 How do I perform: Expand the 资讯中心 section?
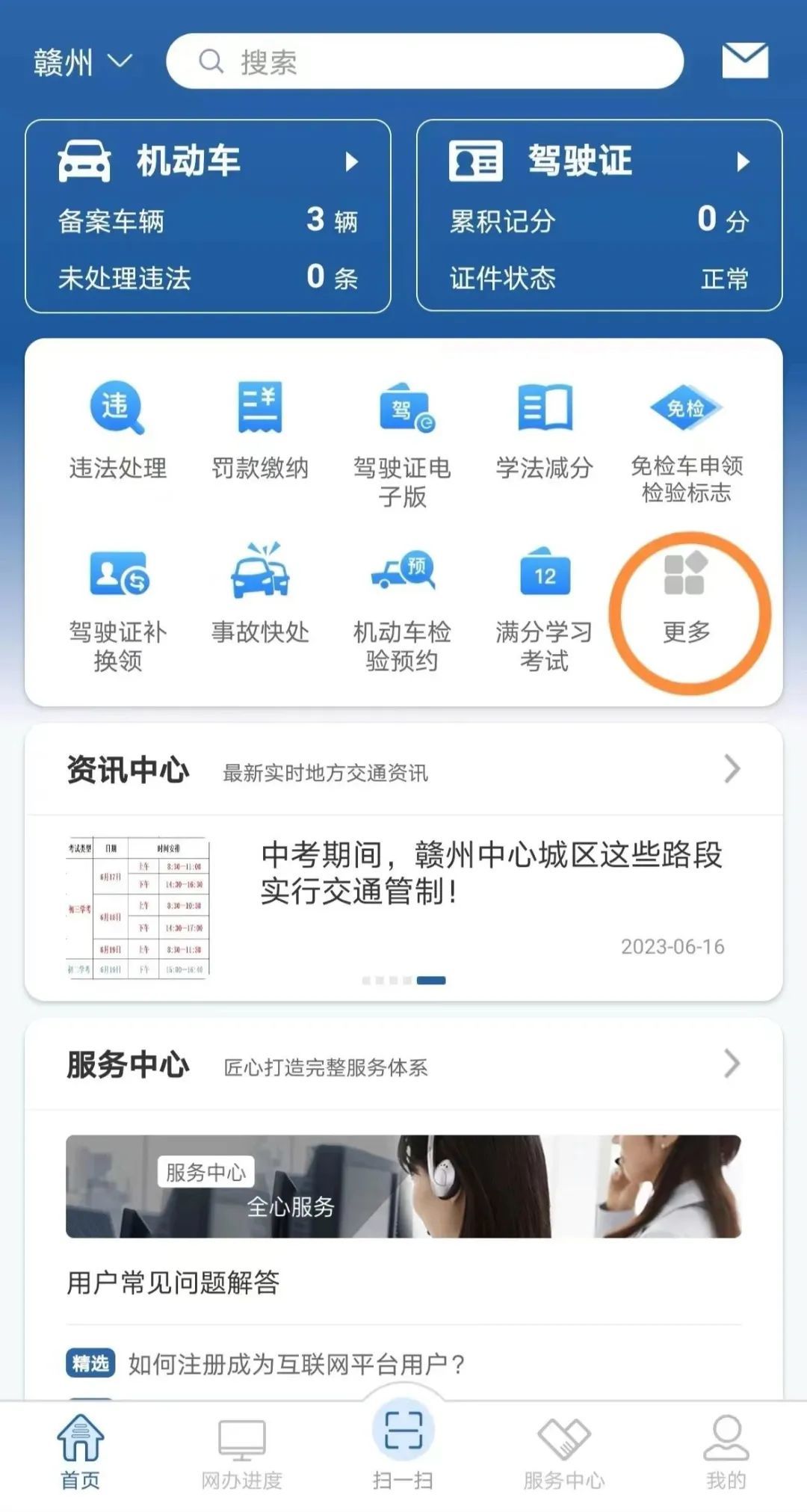pyautogui.click(x=731, y=769)
